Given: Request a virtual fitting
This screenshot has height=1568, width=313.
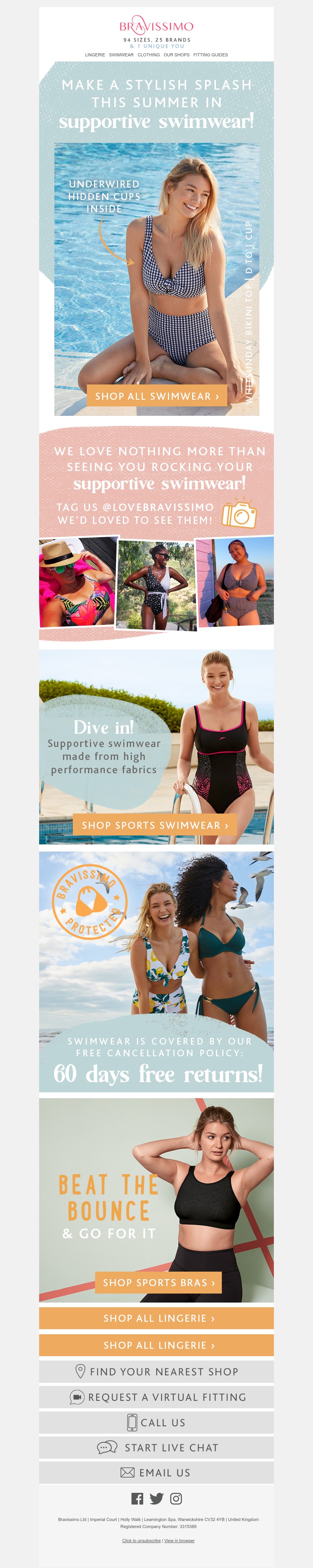Looking at the screenshot, I should [156, 1397].
